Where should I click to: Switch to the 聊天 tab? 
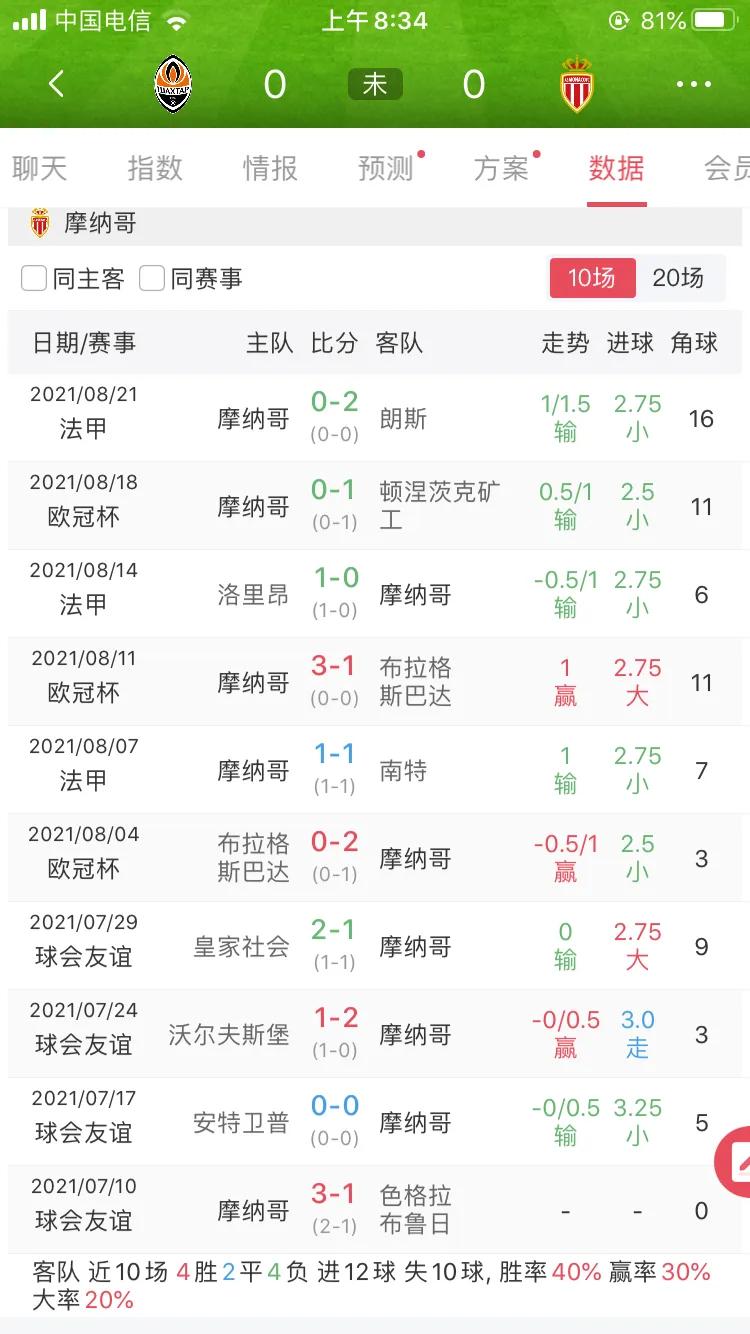[x=39, y=169]
